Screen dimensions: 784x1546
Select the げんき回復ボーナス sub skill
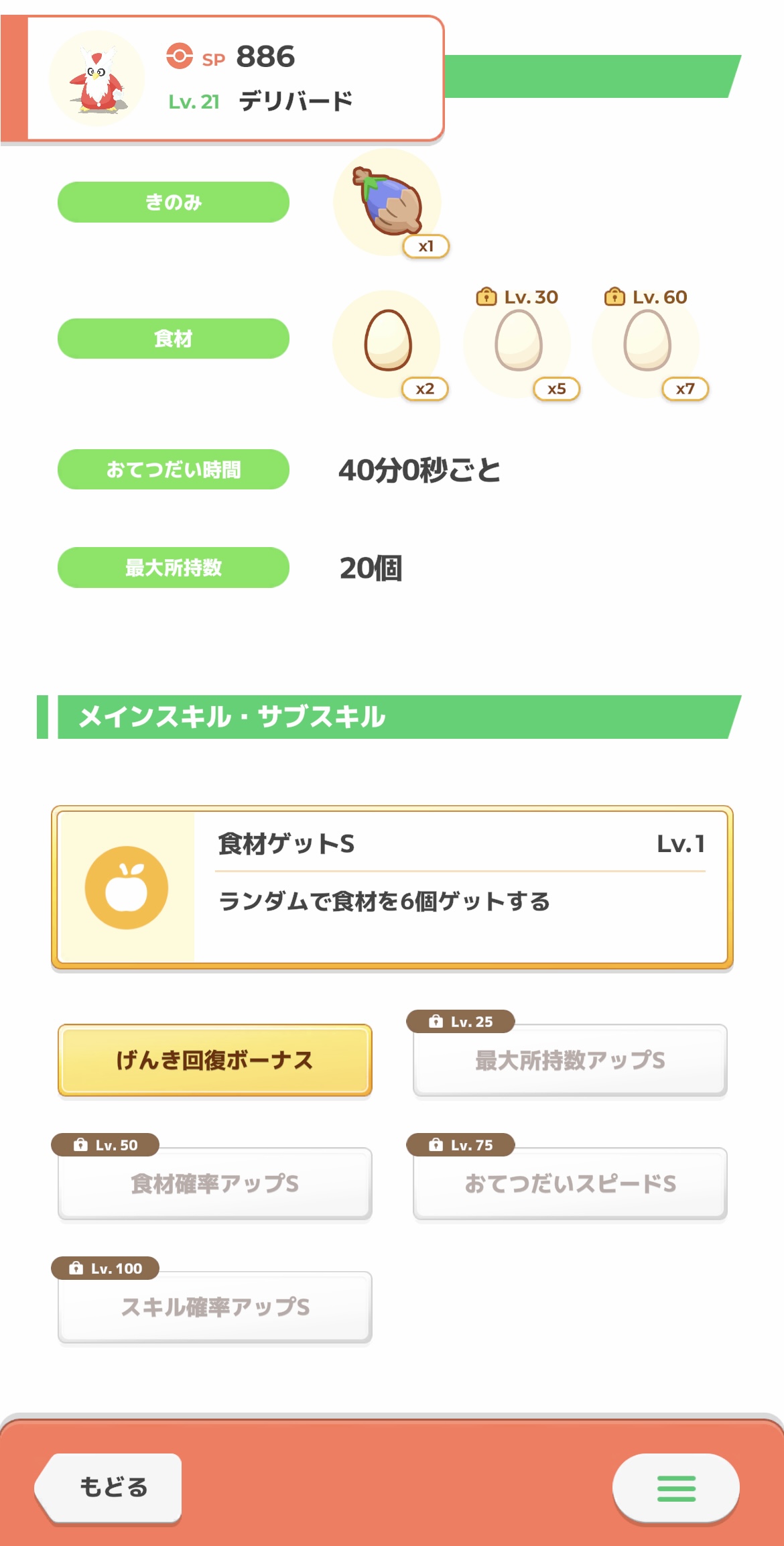click(x=214, y=1060)
